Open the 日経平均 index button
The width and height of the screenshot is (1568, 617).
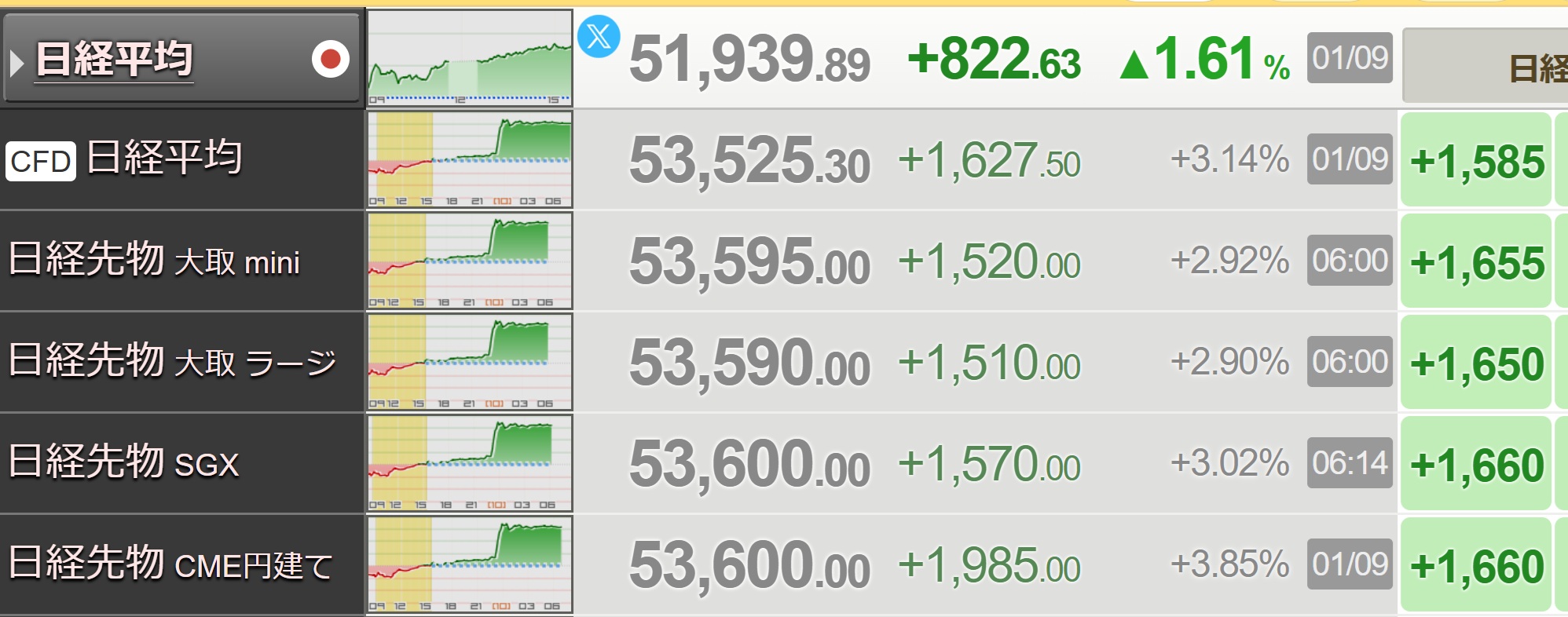click(115, 59)
